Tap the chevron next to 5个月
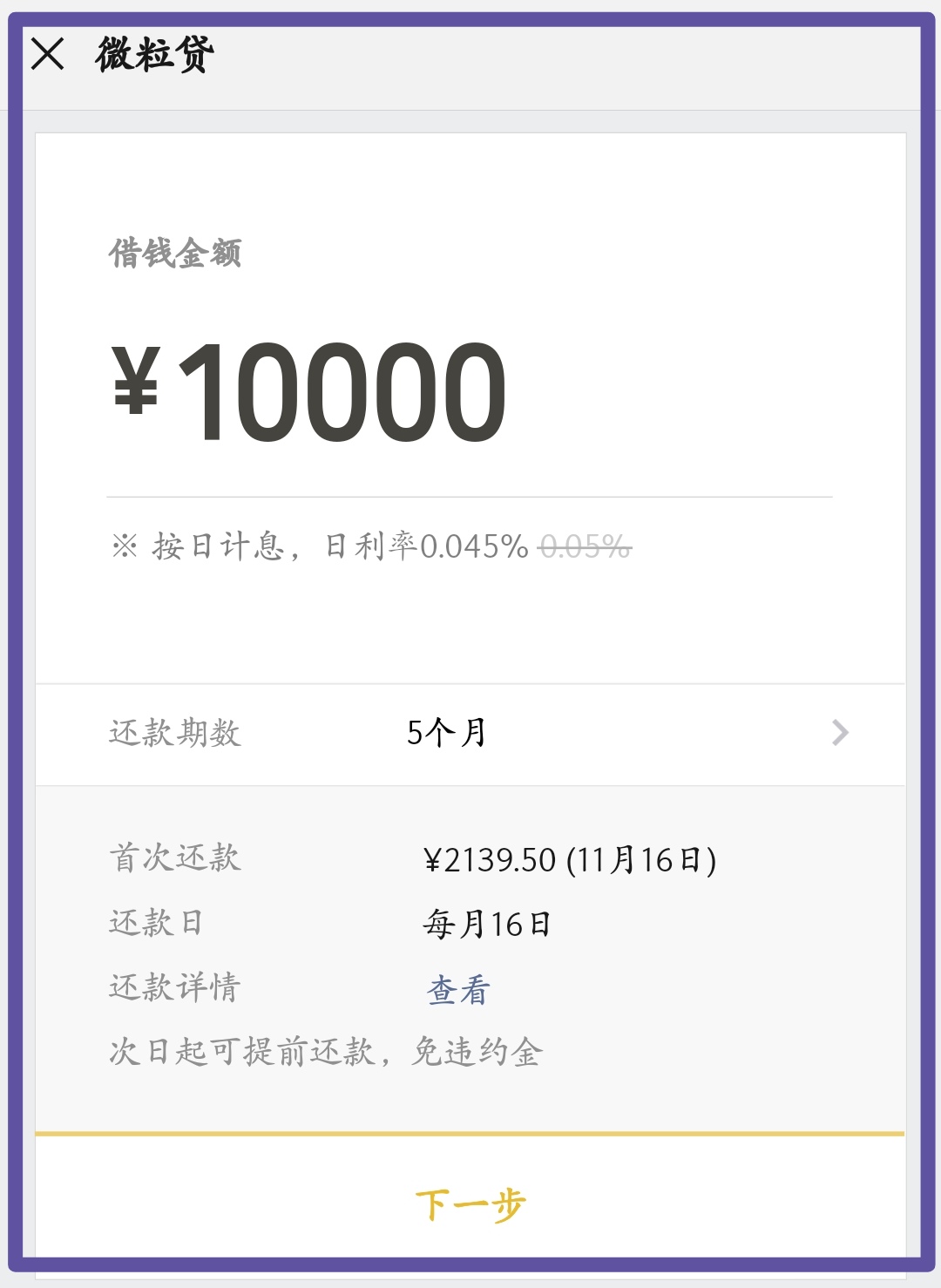 pos(838,733)
